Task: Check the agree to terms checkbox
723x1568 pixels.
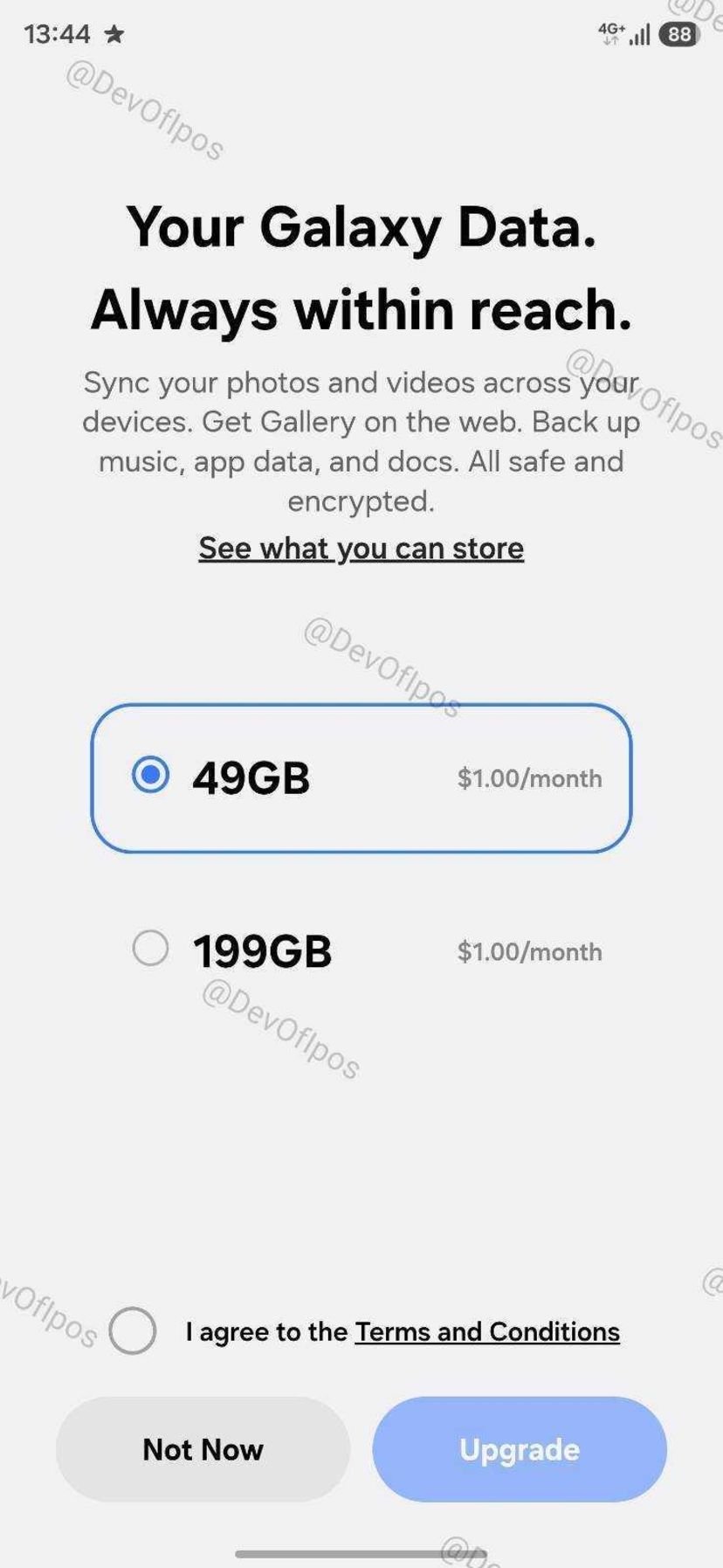Action: click(133, 1330)
